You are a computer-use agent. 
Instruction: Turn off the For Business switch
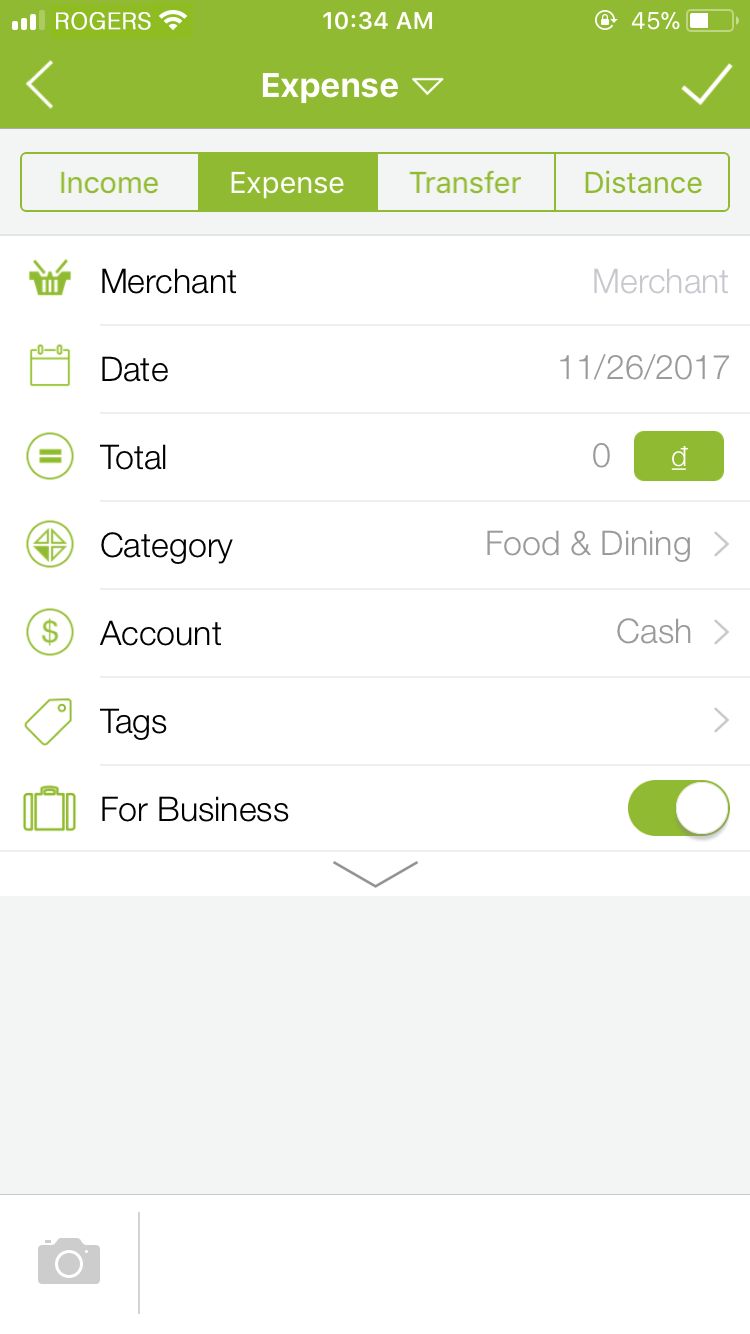[x=677, y=808]
